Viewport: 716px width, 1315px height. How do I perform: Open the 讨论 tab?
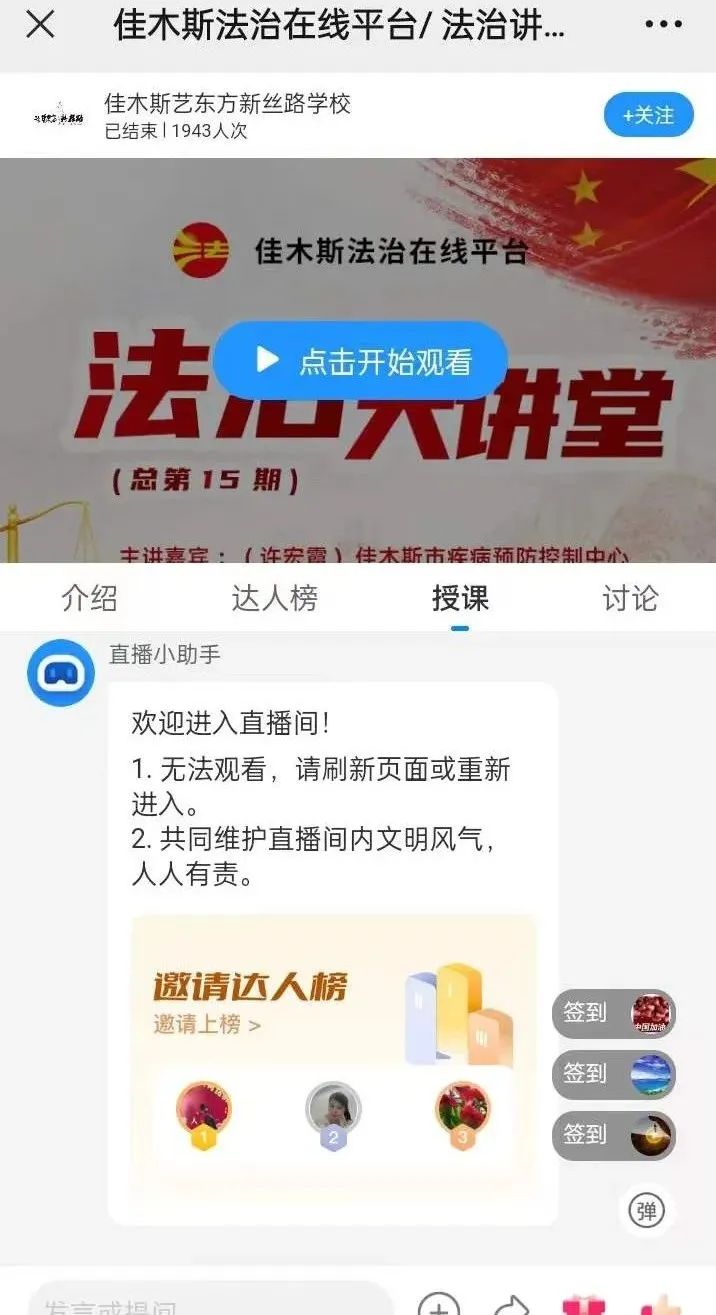point(630,598)
